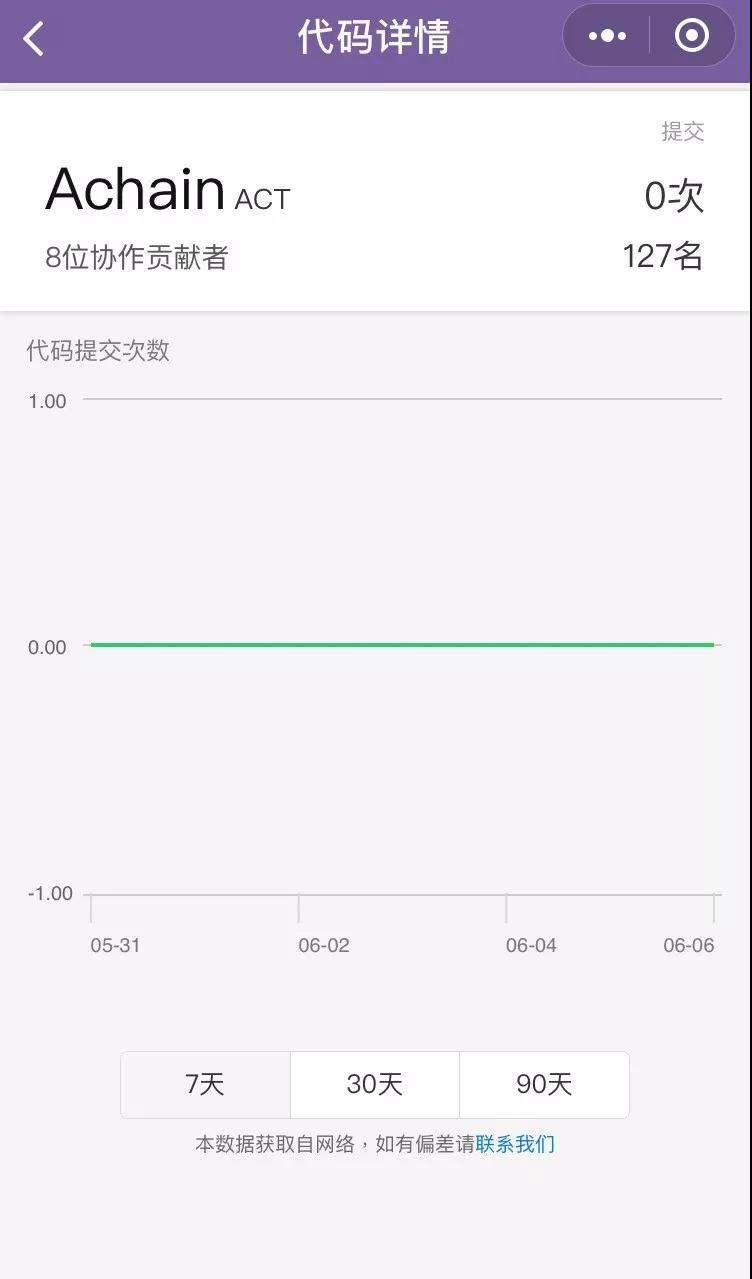Show the 90天 commit history
752x1279 pixels.
coord(544,1084)
